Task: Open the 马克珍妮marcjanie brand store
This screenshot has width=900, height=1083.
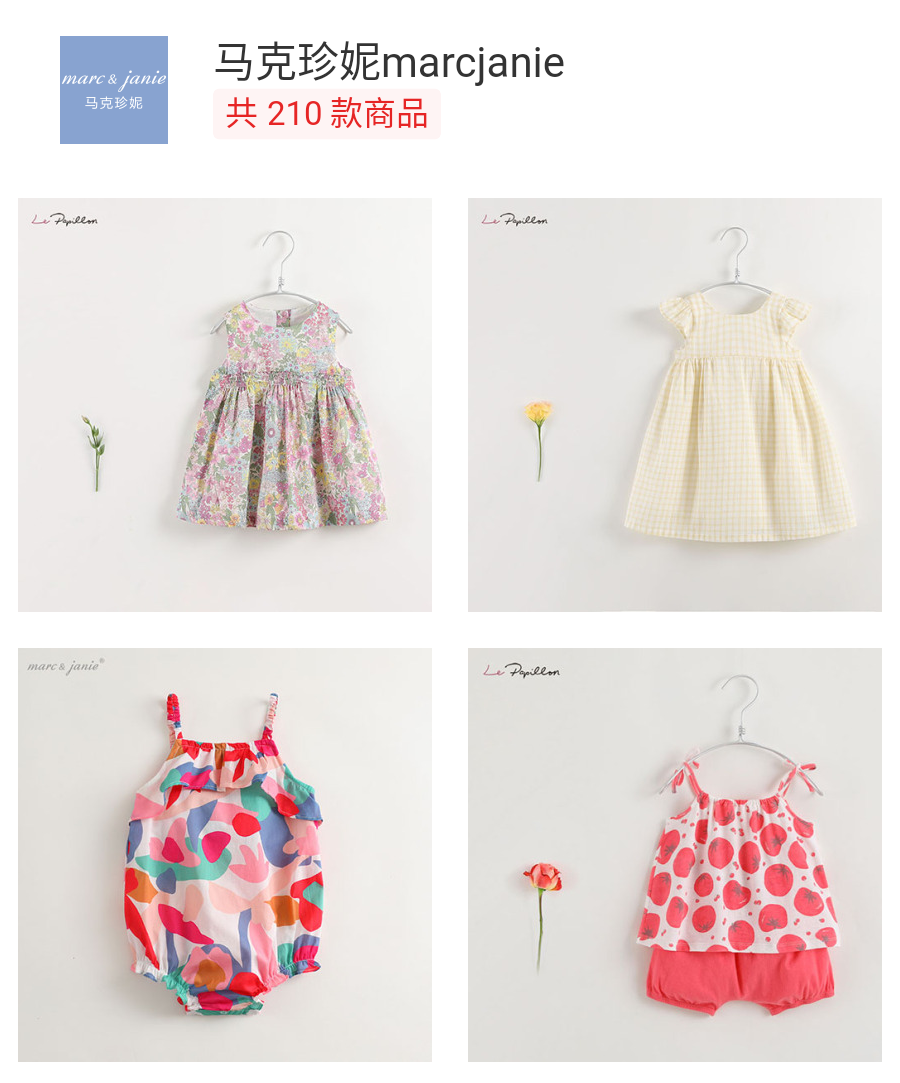Action: (x=388, y=63)
